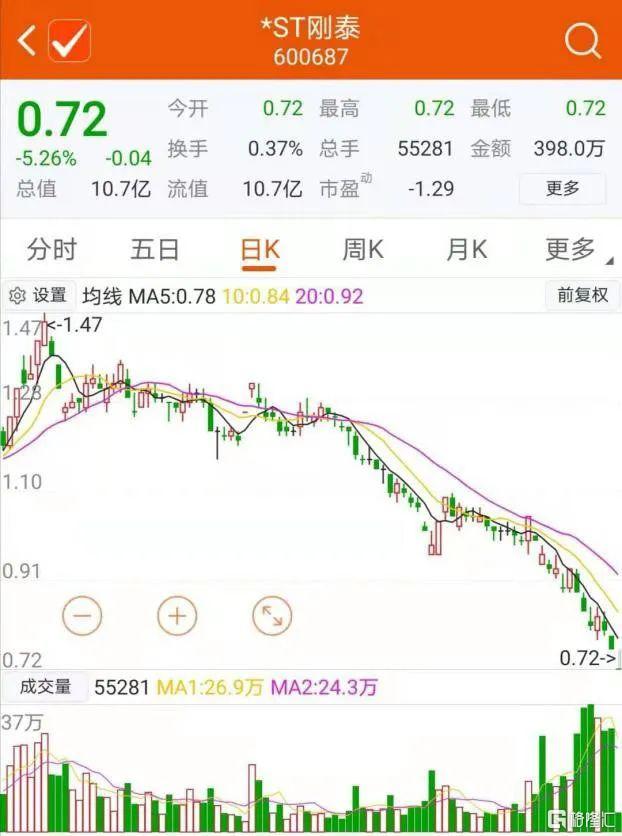Toggle the watchlist checkmark icon
The height and width of the screenshot is (836, 622).
(x=70, y=41)
